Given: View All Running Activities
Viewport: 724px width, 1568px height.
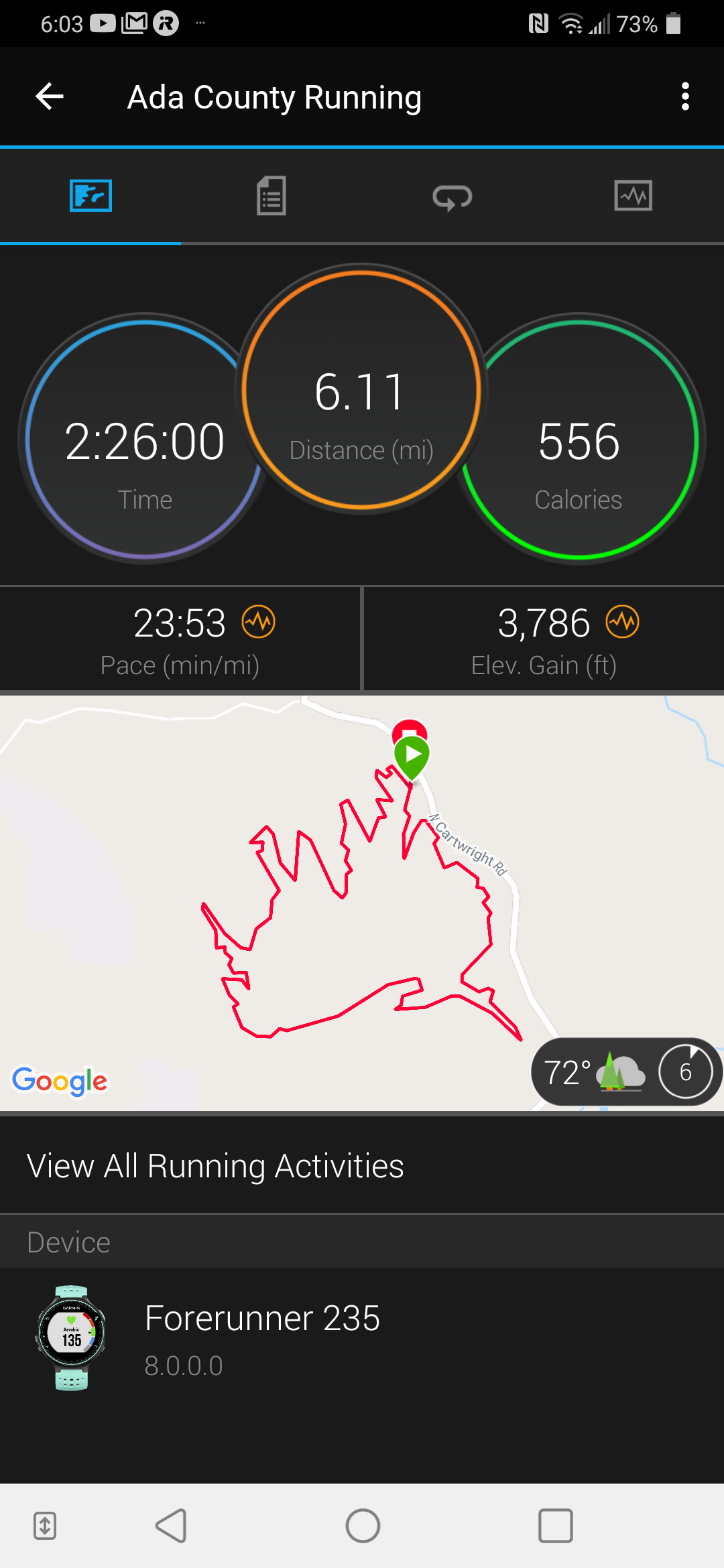Looking at the screenshot, I should coord(215,1166).
